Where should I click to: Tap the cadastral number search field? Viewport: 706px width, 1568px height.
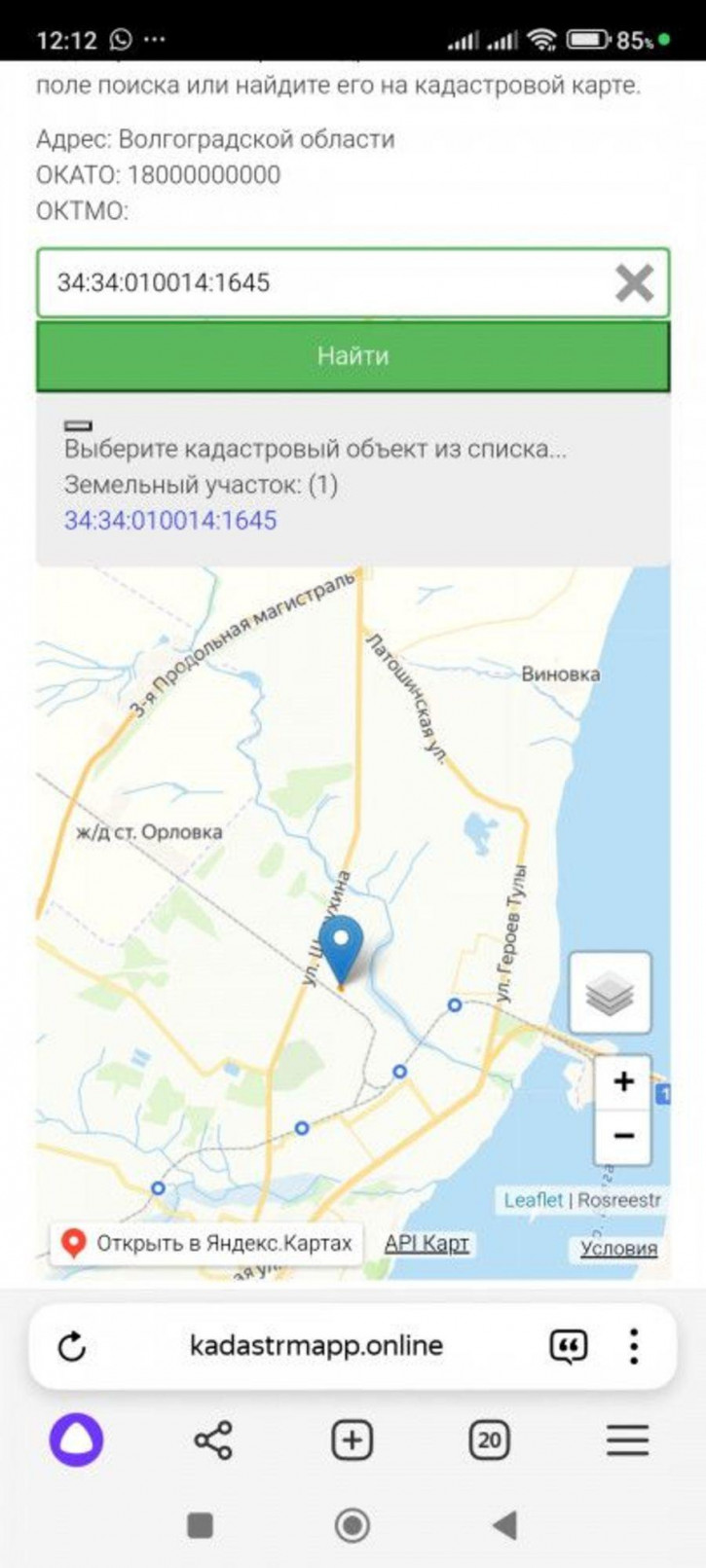321,283
